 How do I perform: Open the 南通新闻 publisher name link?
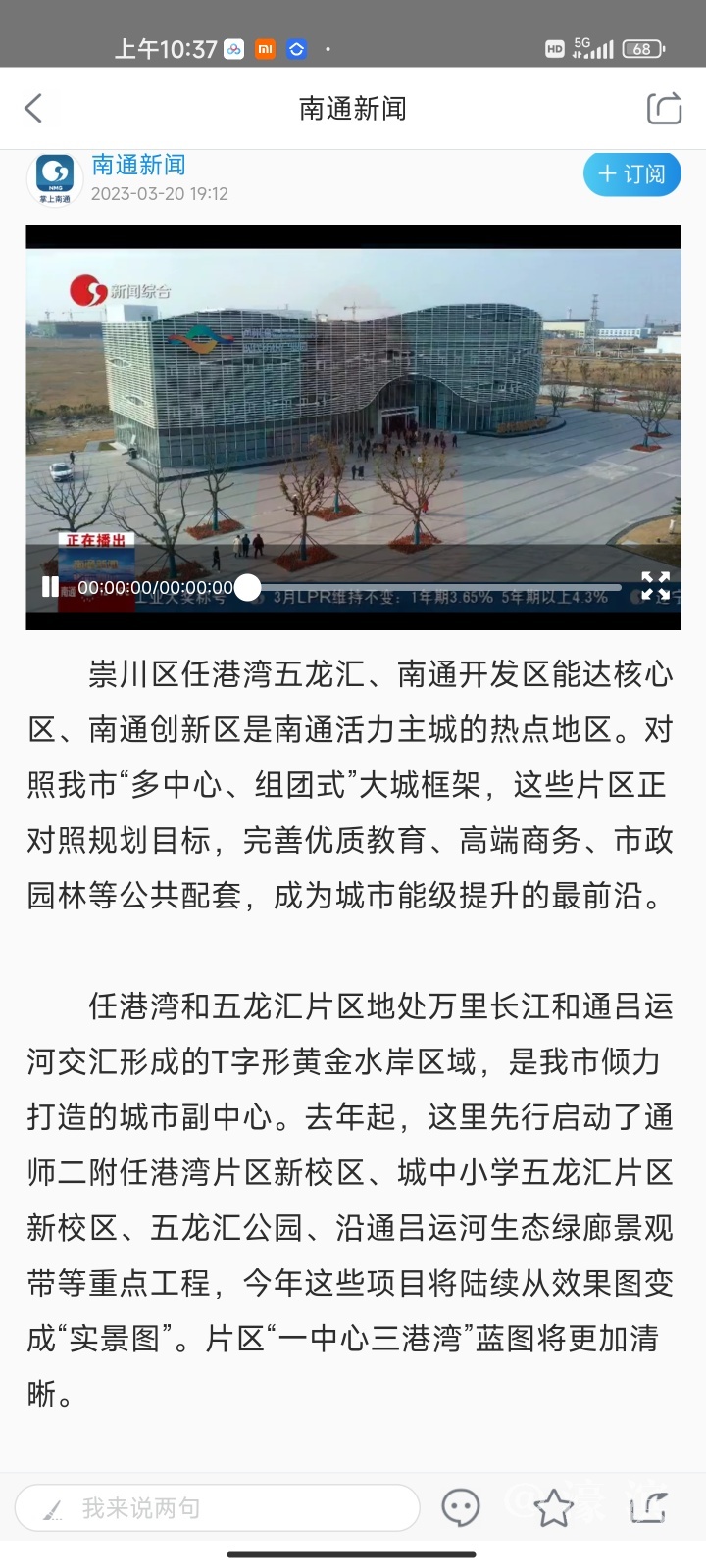click(x=138, y=165)
